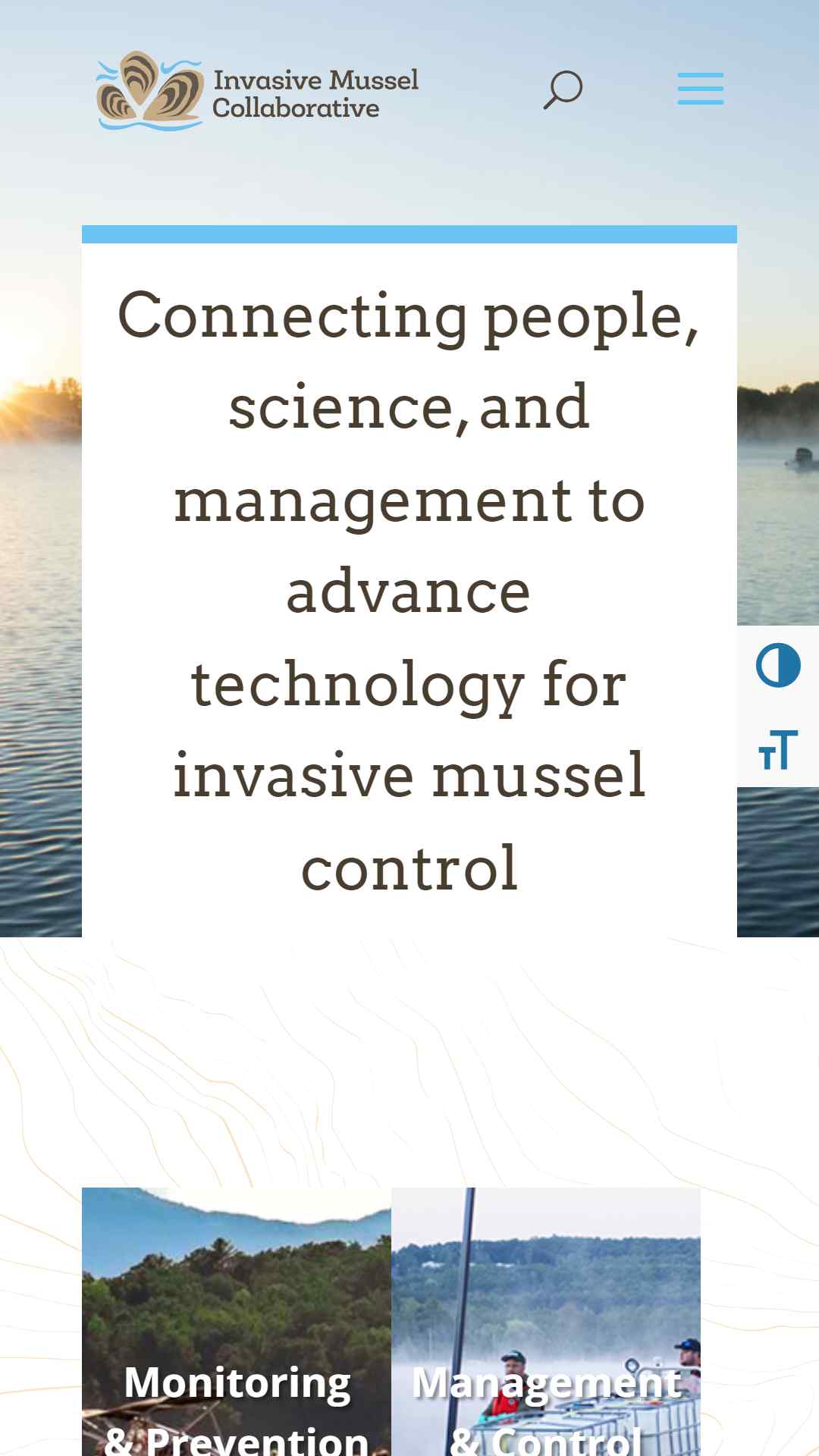Open the search magnifier icon
The width and height of the screenshot is (819, 1456).
[563, 89]
